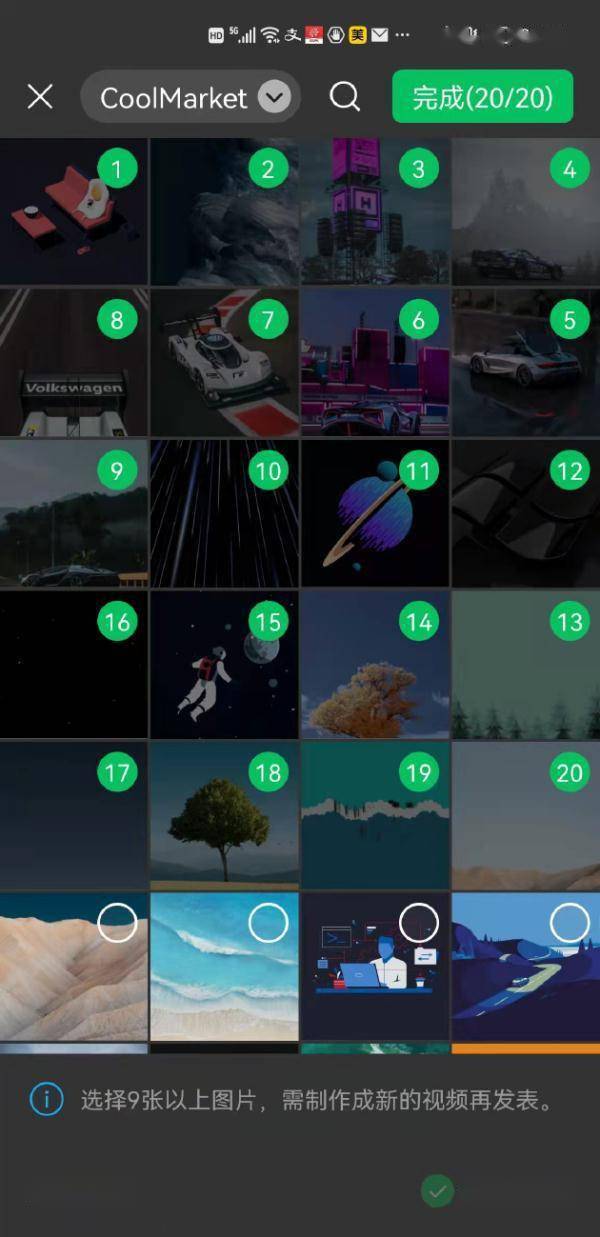This screenshot has height=1237, width=600.
Task: Select the sandy hills image
Action: coord(117,923)
